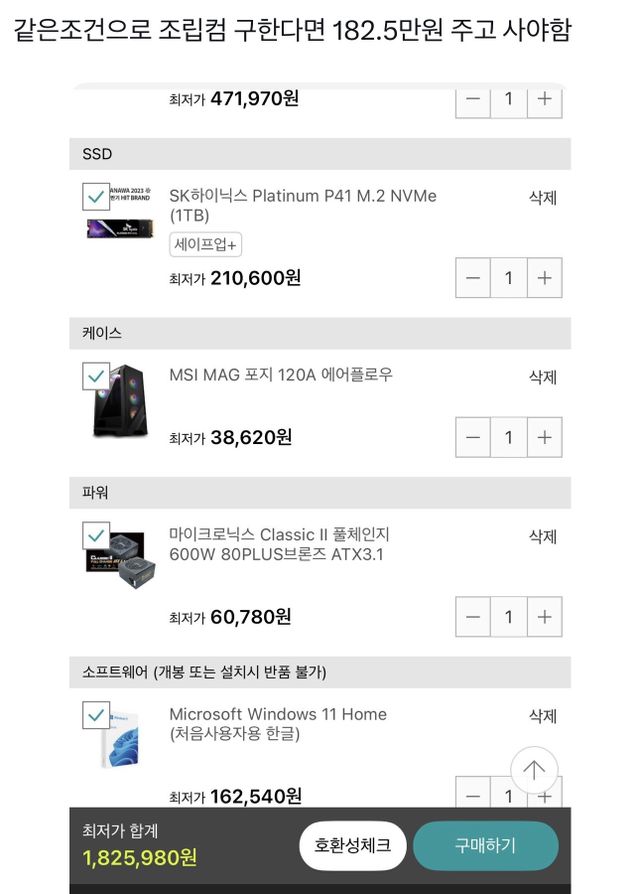
Task: Uncheck the SK하이닉스 Platinum P41 SSD checkbox
Action: click(96, 196)
